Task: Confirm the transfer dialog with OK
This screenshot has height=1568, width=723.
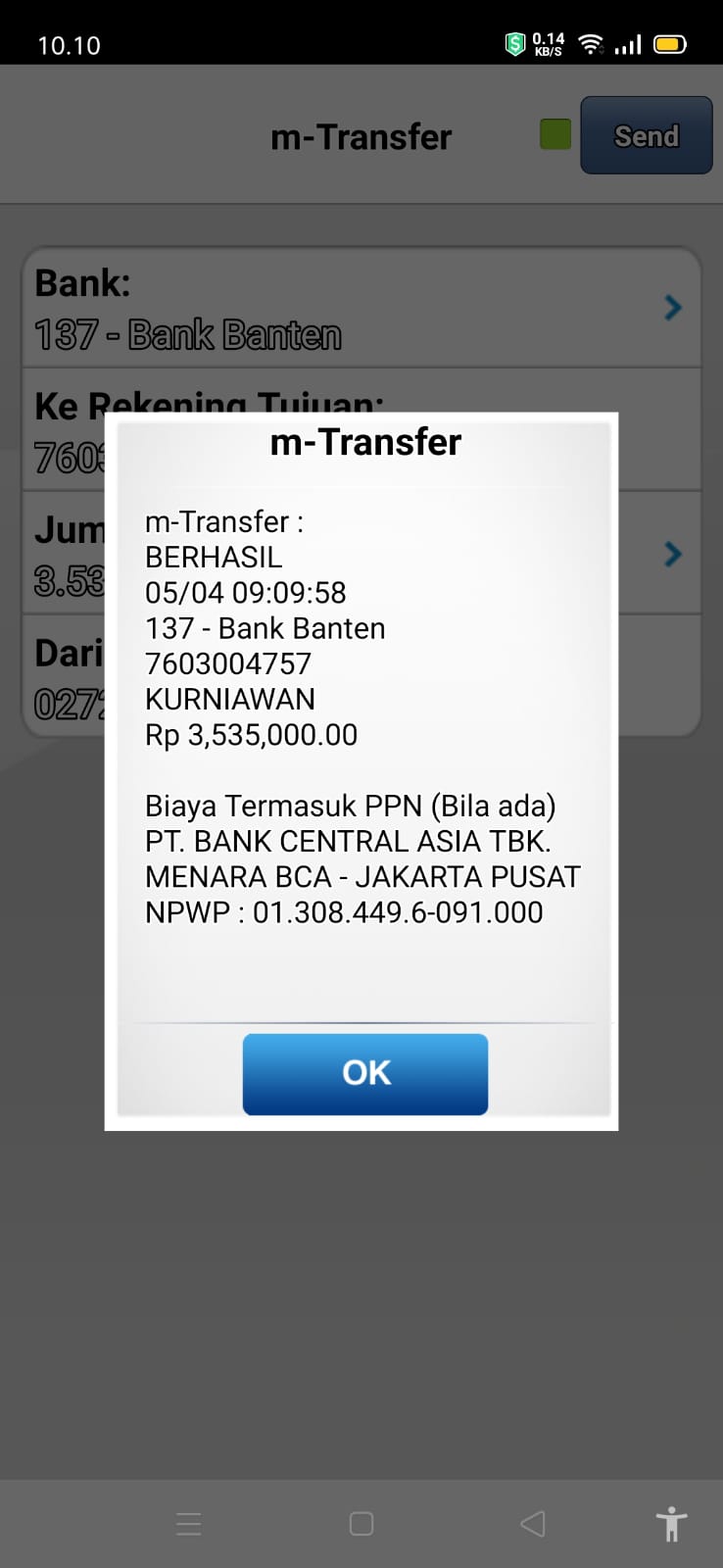Action: click(365, 1073)
